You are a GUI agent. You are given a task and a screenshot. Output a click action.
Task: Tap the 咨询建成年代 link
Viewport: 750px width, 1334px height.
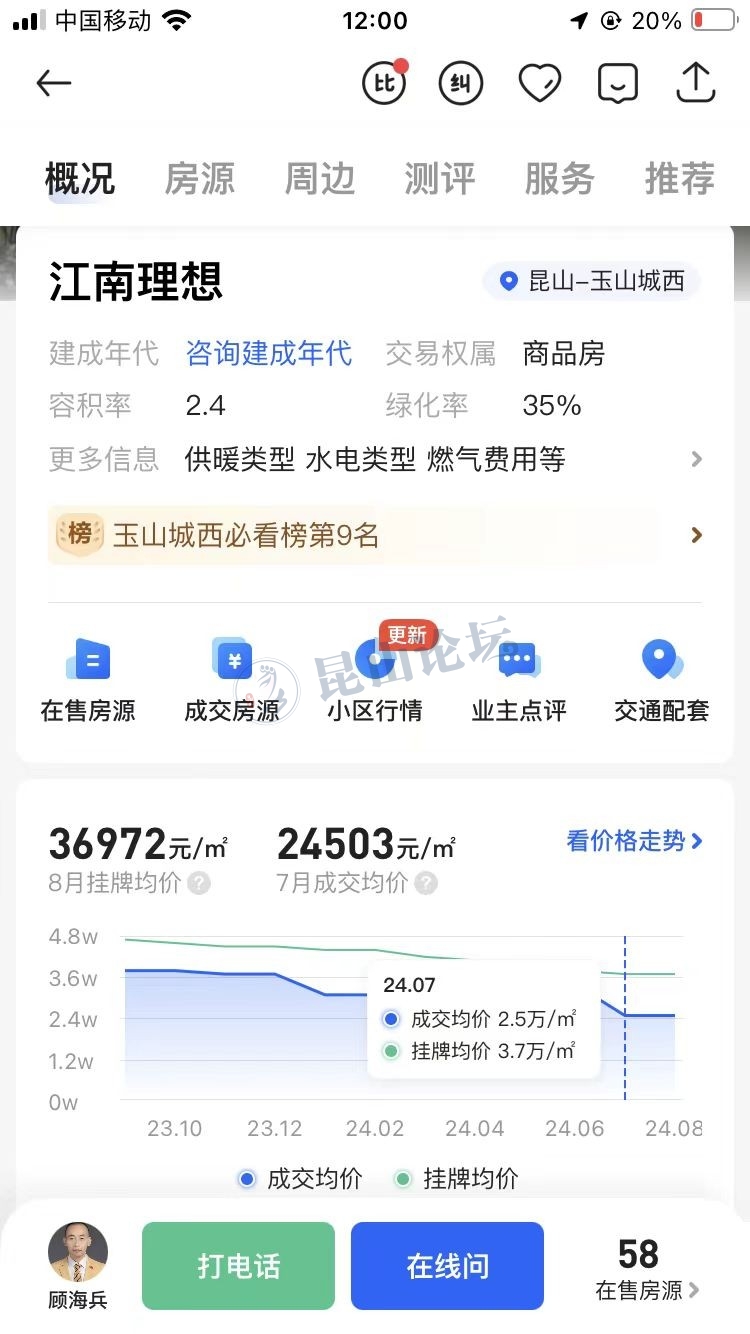[x=269, y=353]
